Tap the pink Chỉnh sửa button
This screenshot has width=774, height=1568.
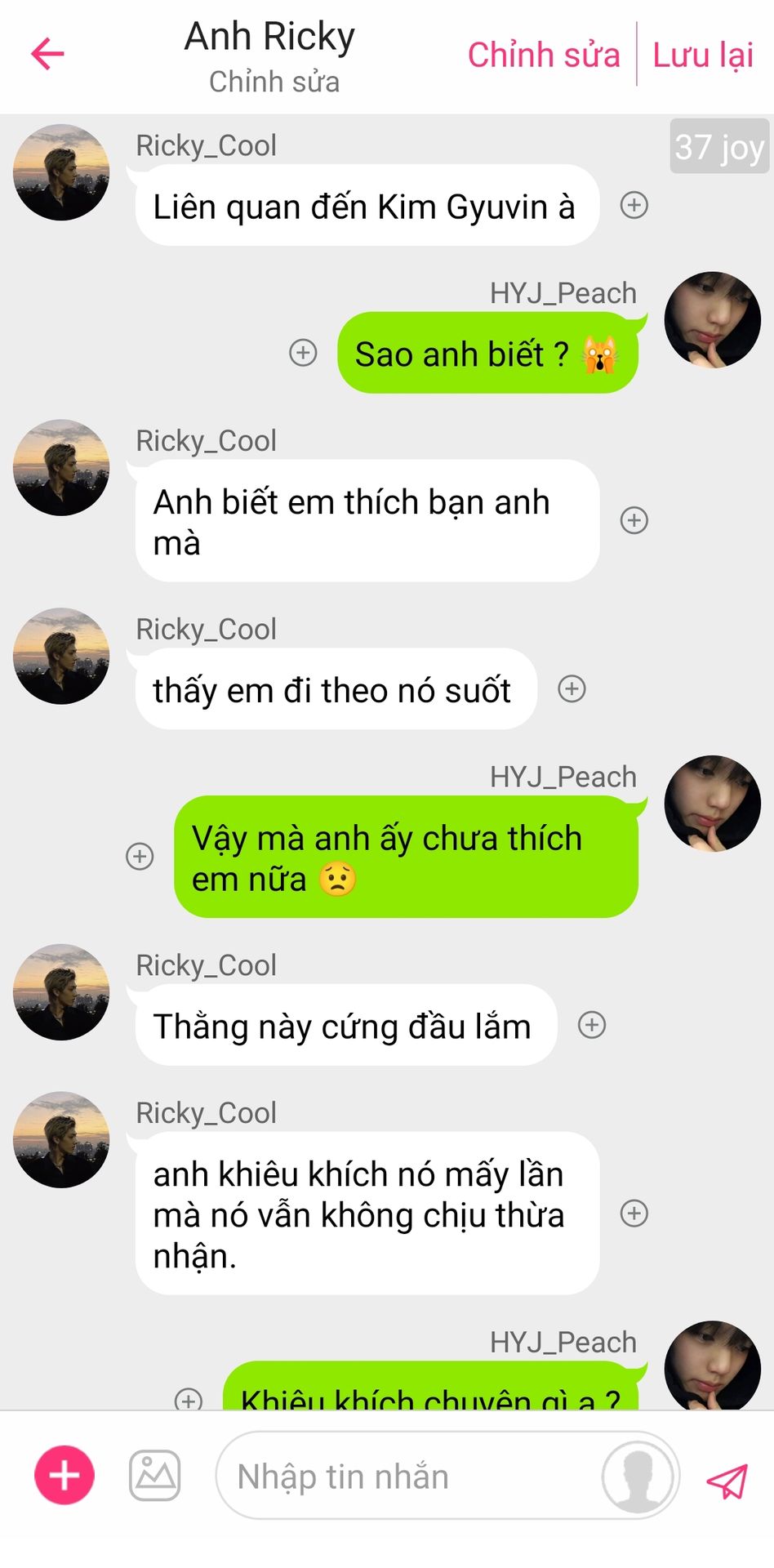[x=543, y=55]
